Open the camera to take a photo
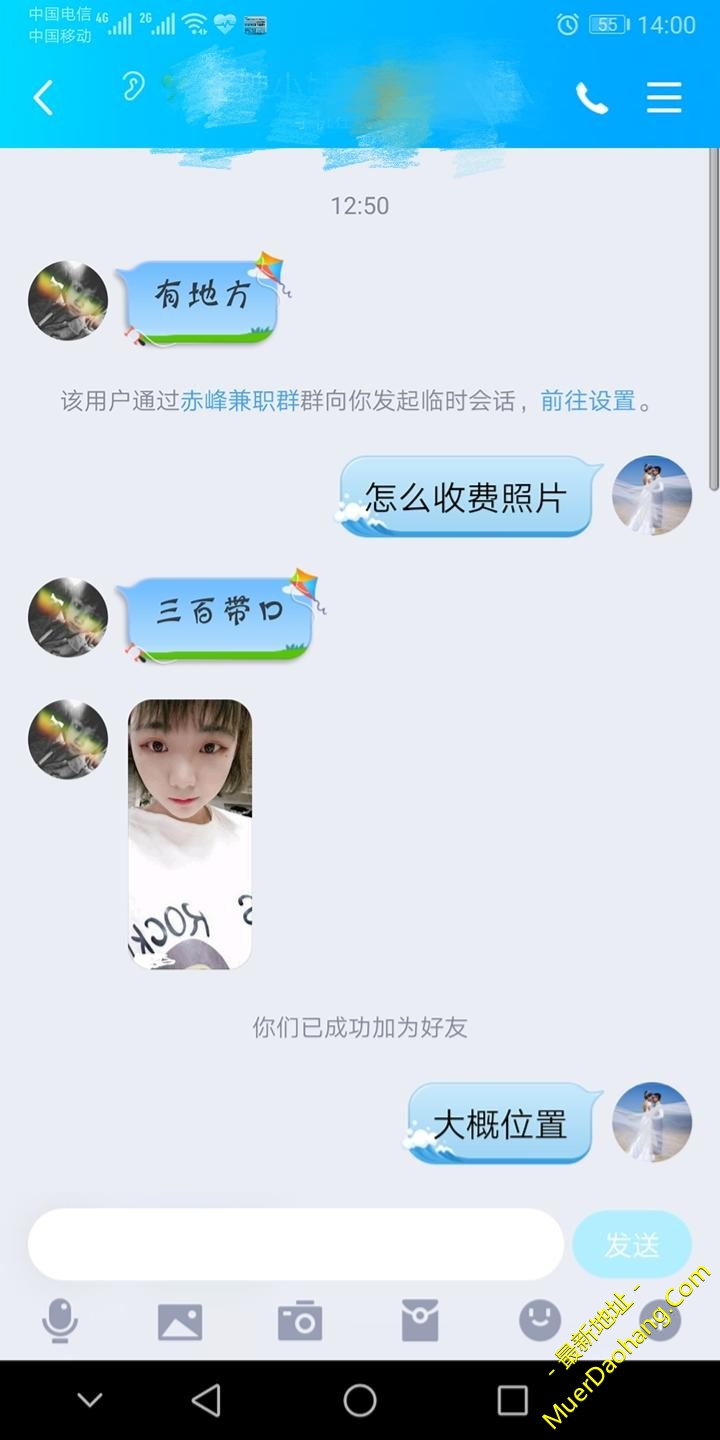The image size is (720, 1440). tap(300, 1322)
